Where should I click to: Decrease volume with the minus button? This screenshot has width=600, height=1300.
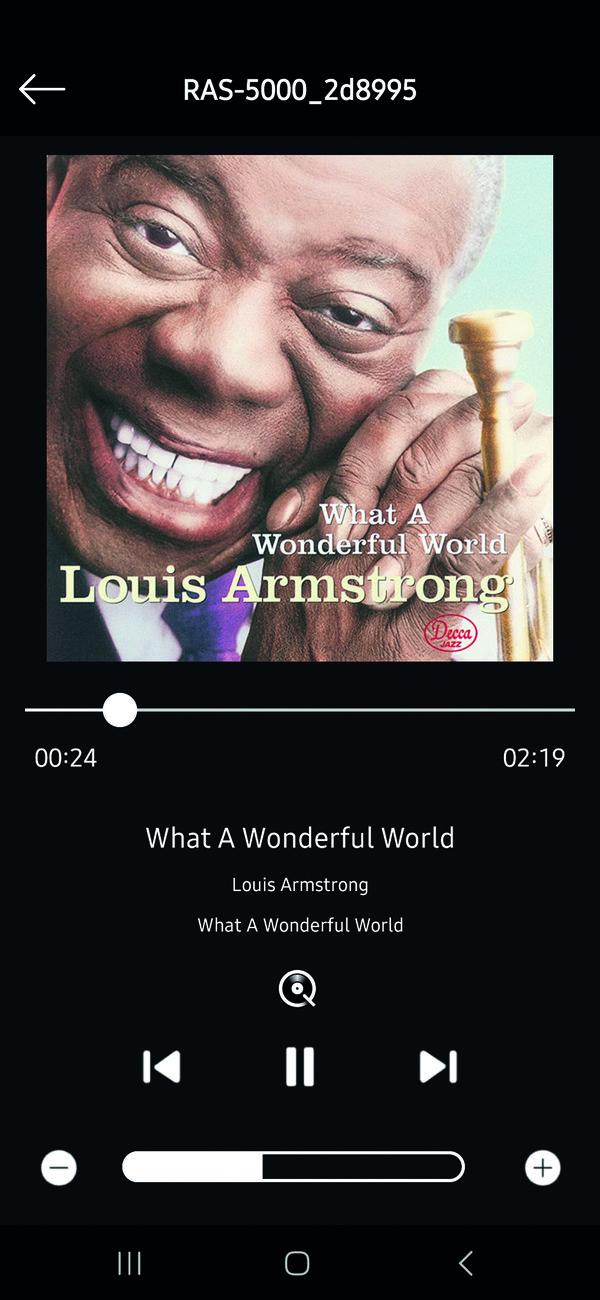click(x=59, y=1167)
